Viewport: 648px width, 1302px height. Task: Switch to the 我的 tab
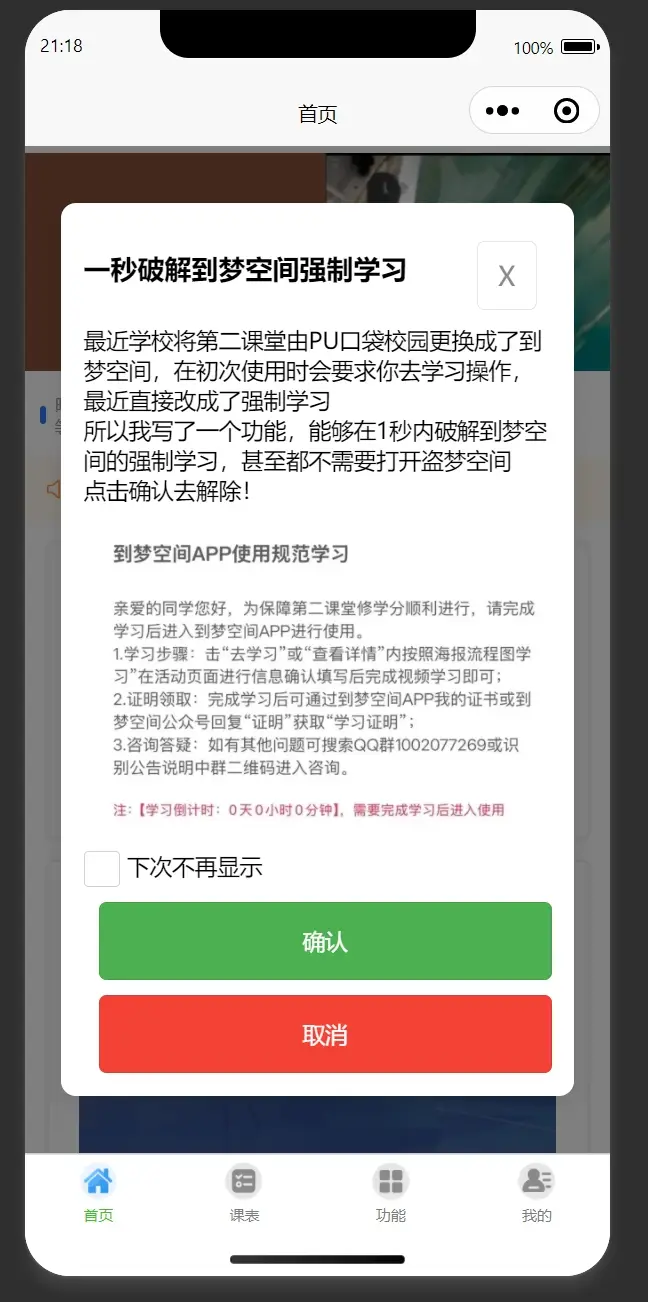[536, 1193]
